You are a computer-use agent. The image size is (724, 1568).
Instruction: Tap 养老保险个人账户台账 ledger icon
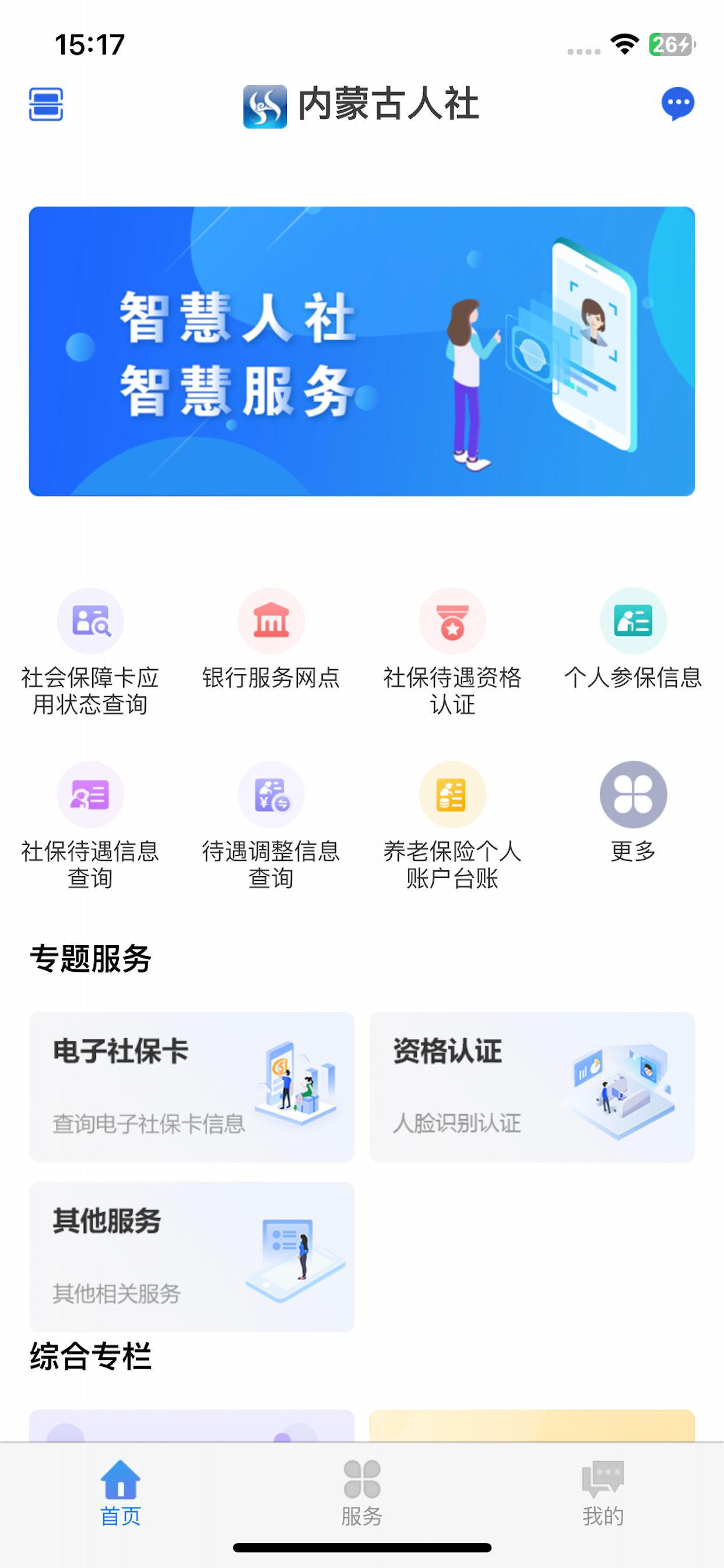tap(452, 794)
